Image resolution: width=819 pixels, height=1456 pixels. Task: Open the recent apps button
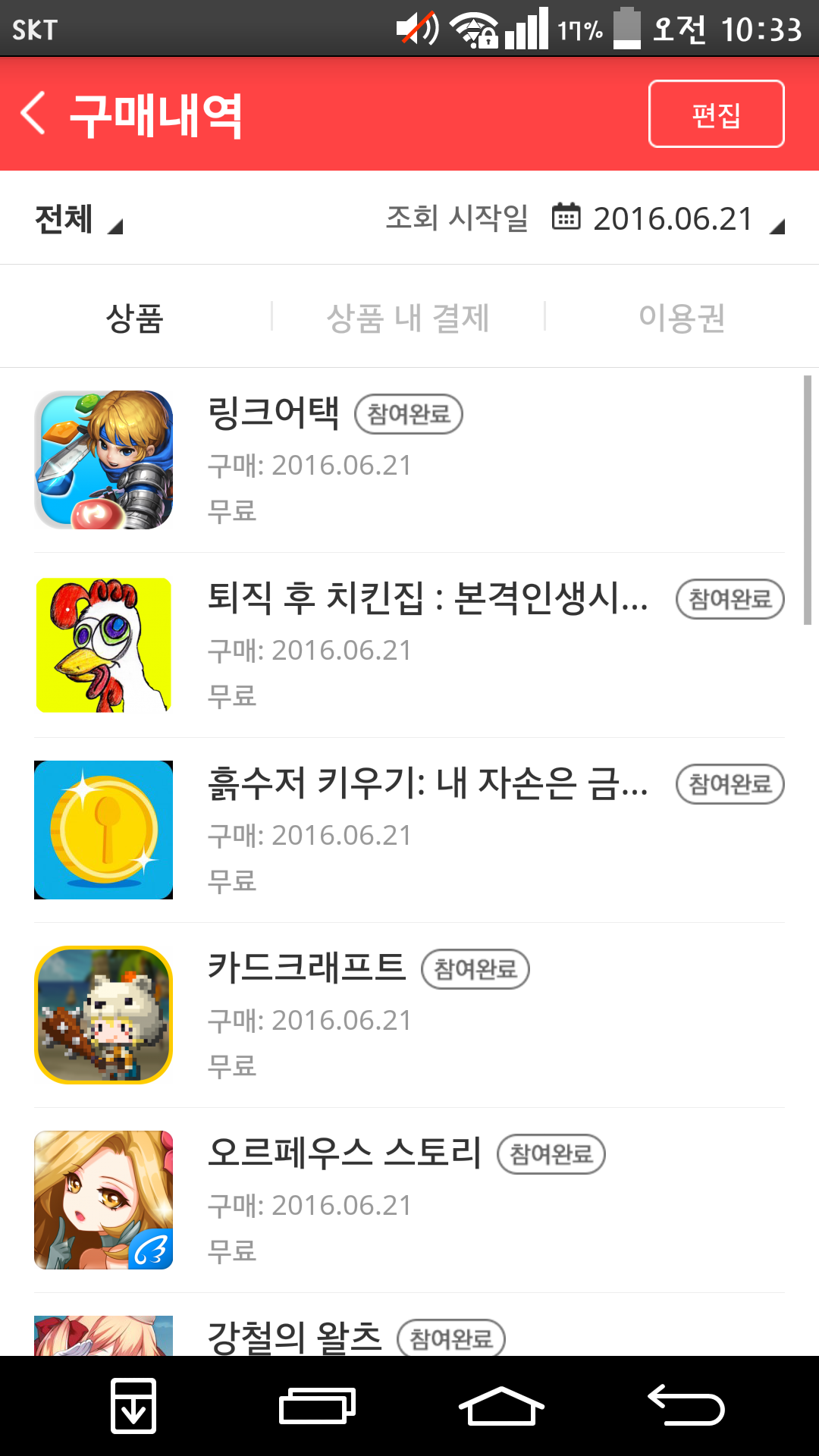tap(317, 1406)
